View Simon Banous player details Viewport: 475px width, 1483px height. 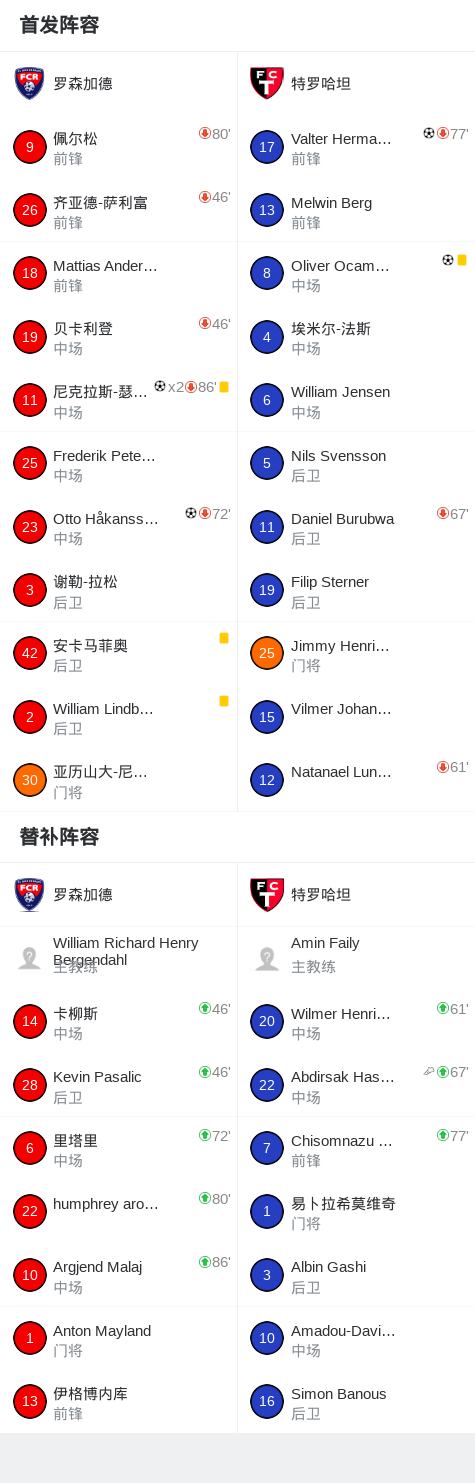point(356,1402)
